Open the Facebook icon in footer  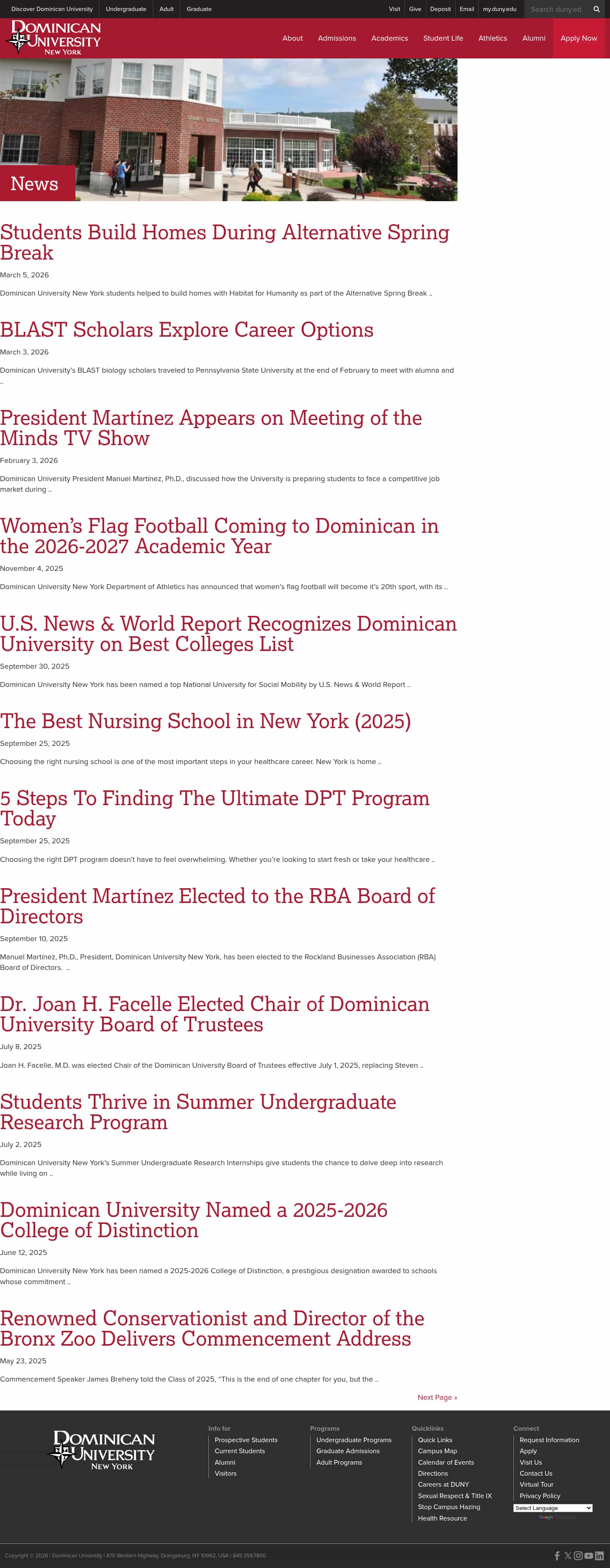(x=557, y=1555)
